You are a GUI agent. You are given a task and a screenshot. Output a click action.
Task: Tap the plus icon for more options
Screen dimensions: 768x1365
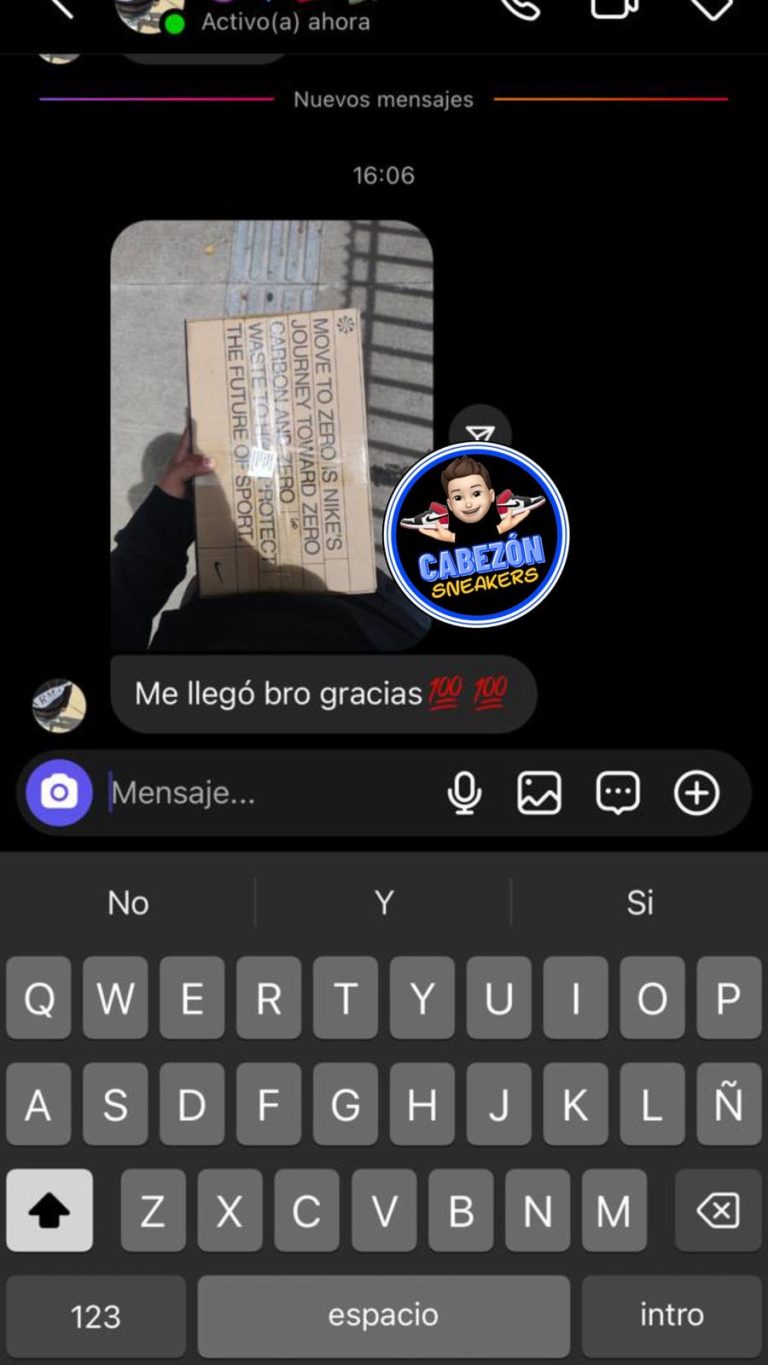[697, 793]
